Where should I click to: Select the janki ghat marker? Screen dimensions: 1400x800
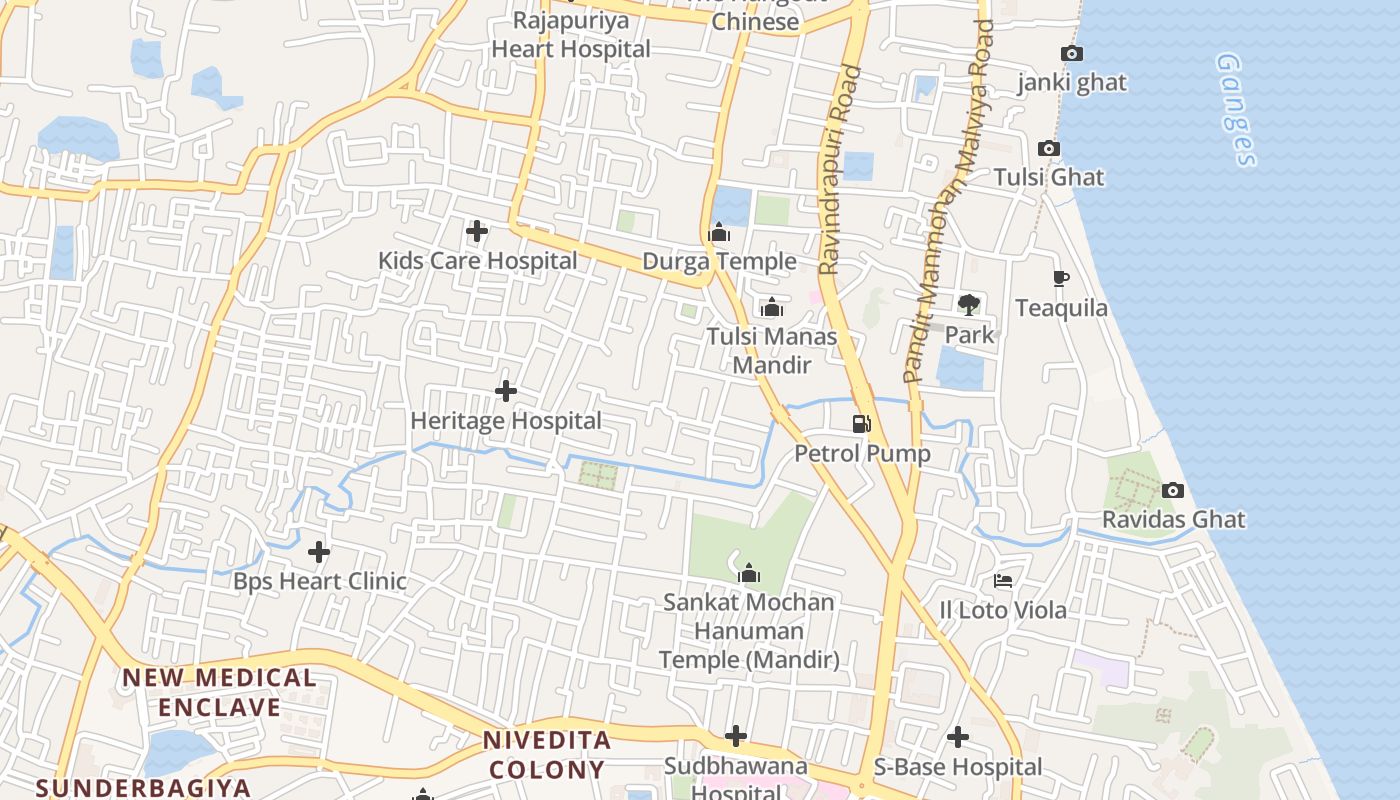(x=1072, y=53)
